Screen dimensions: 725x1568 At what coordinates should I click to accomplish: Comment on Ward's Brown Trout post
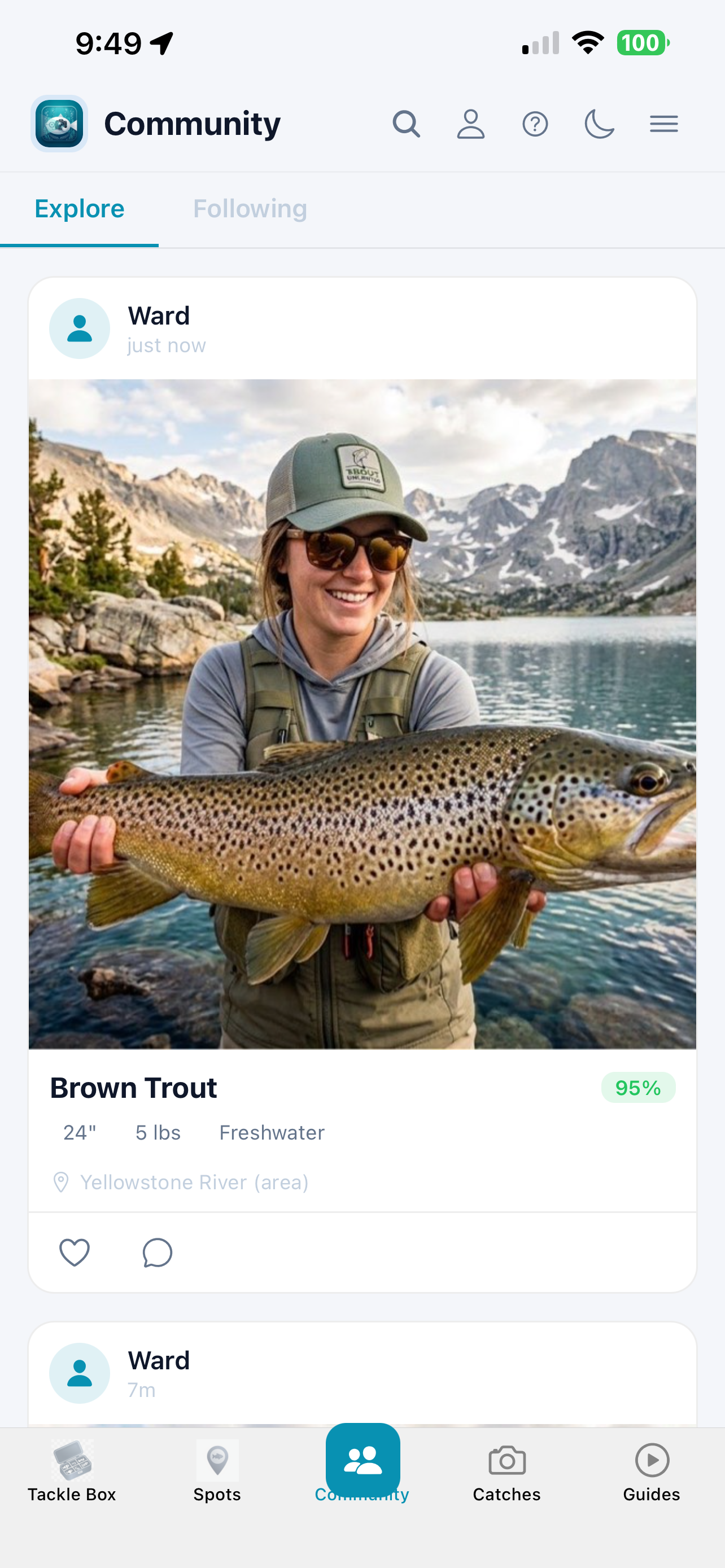[x=157, y=1252]
